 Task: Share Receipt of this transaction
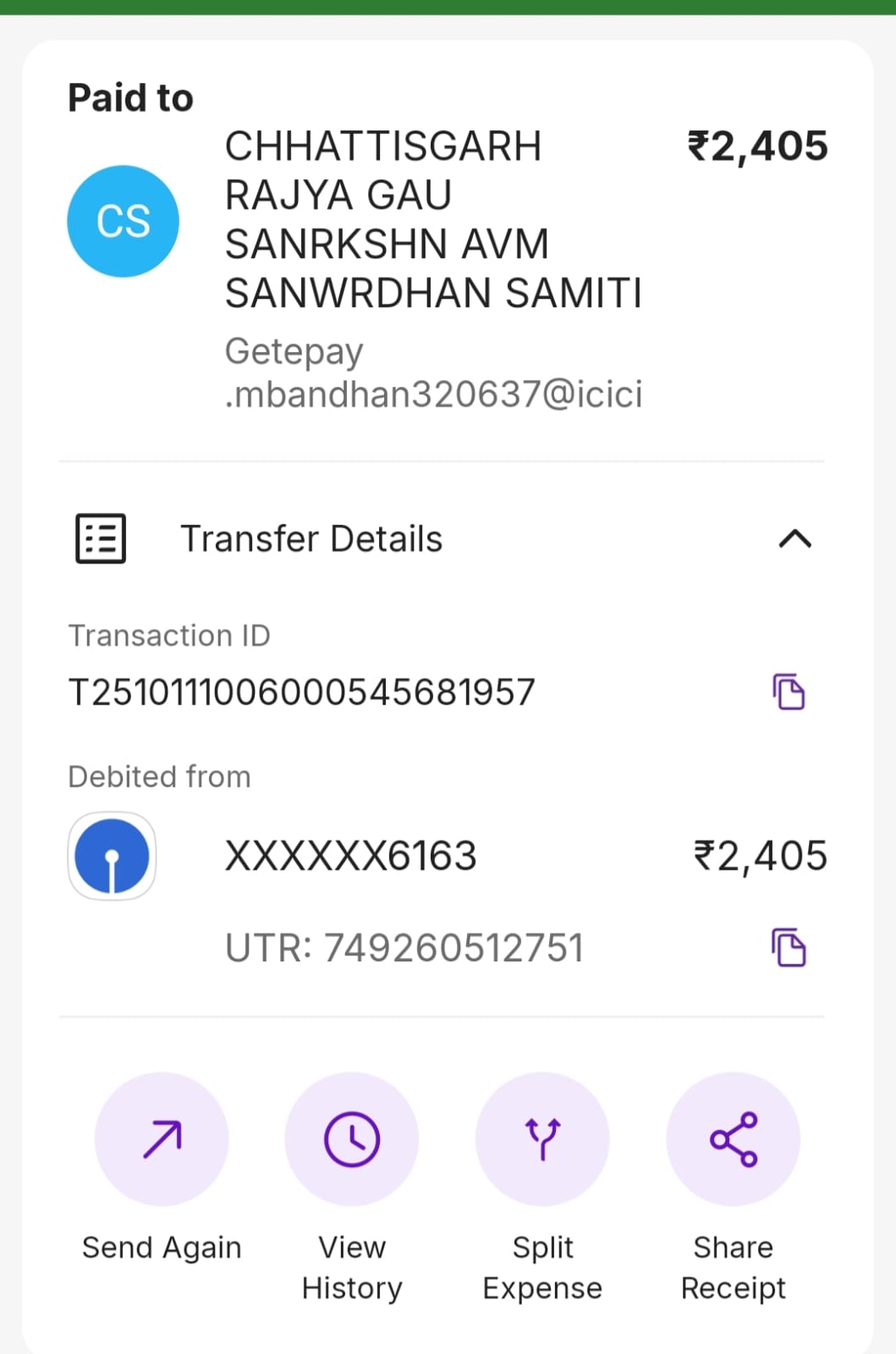click(x=734, y=1139)
